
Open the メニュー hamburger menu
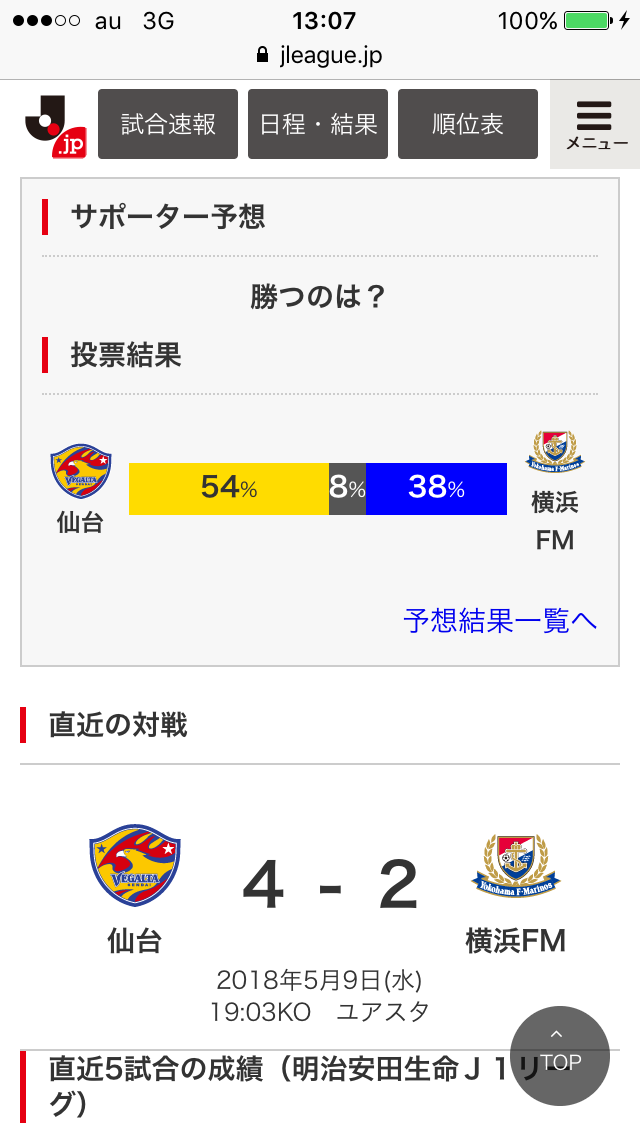click(x=596, y=125)
